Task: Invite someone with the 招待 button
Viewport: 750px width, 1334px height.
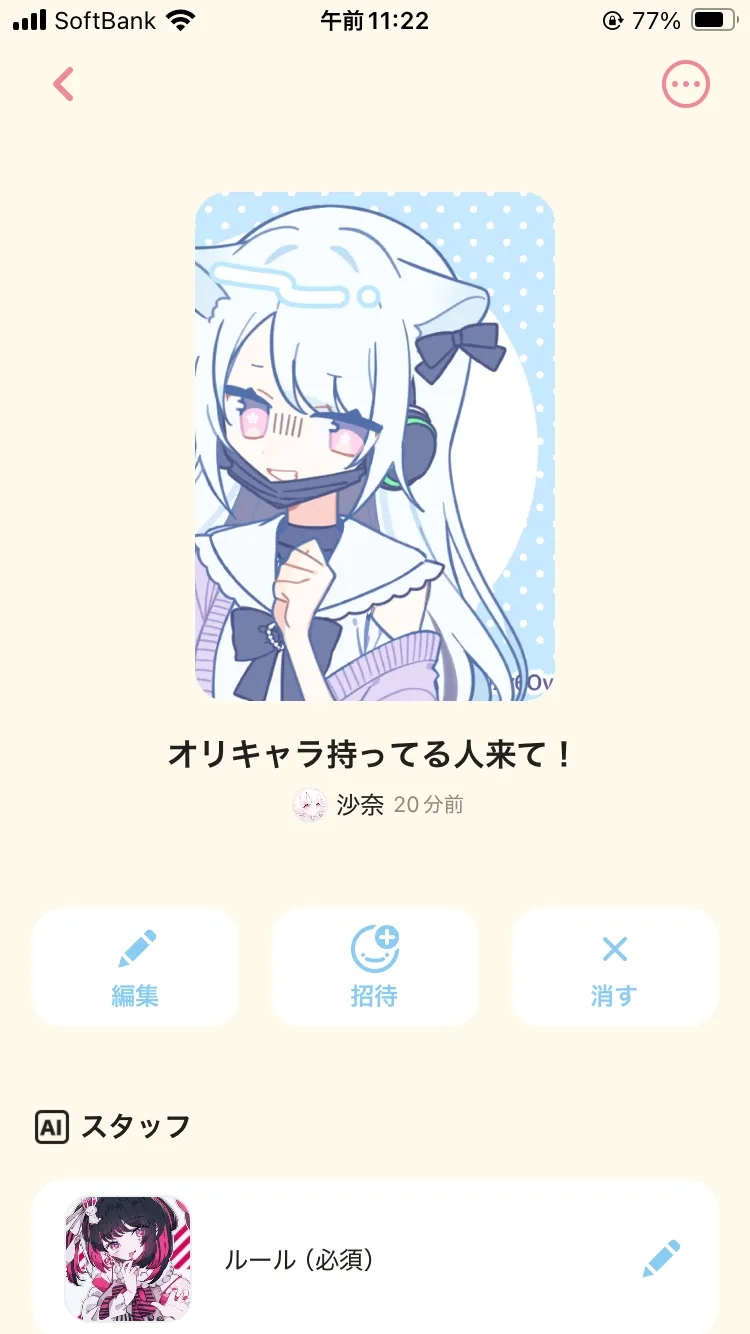Action: click(375, 967)
